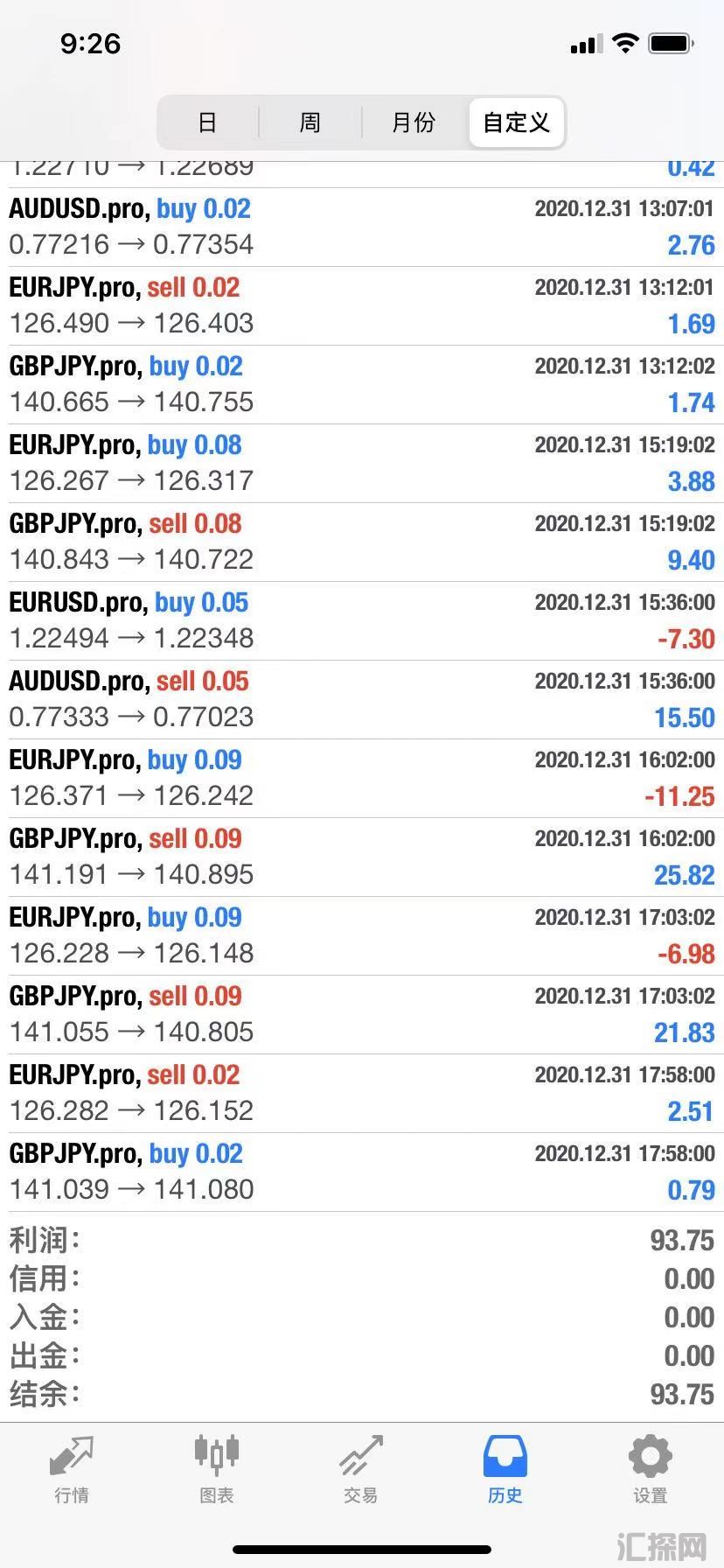Switch to the 交易 trade tab
This screenshot has width=724, height=1568.
[360, 1470]
